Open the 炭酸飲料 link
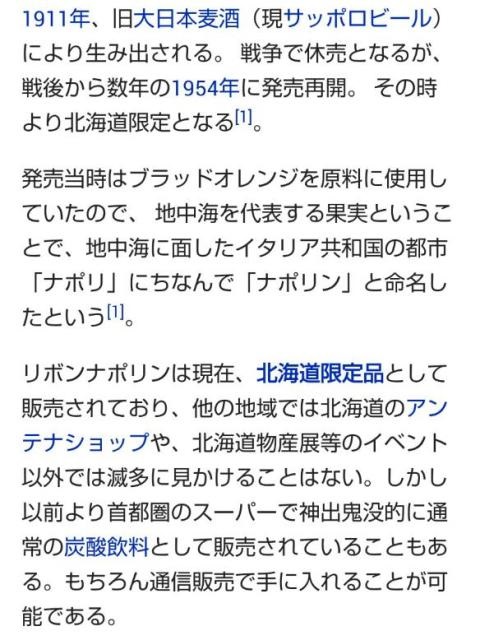Screen dimensions: 480x640 pos(106,547)
